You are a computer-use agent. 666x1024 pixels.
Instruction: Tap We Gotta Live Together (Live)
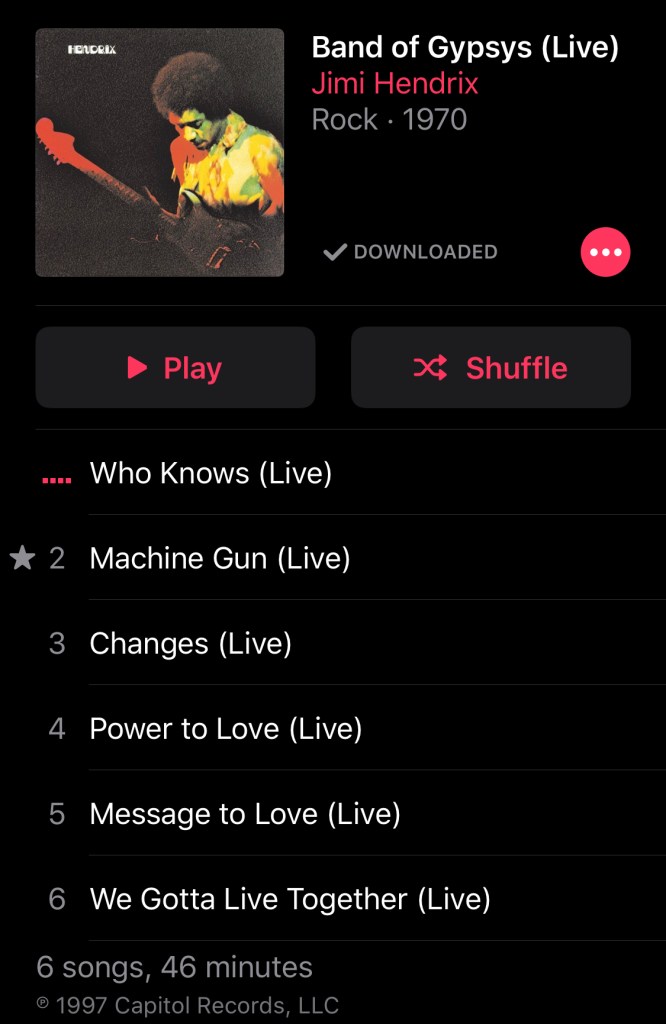coord(290,899)
